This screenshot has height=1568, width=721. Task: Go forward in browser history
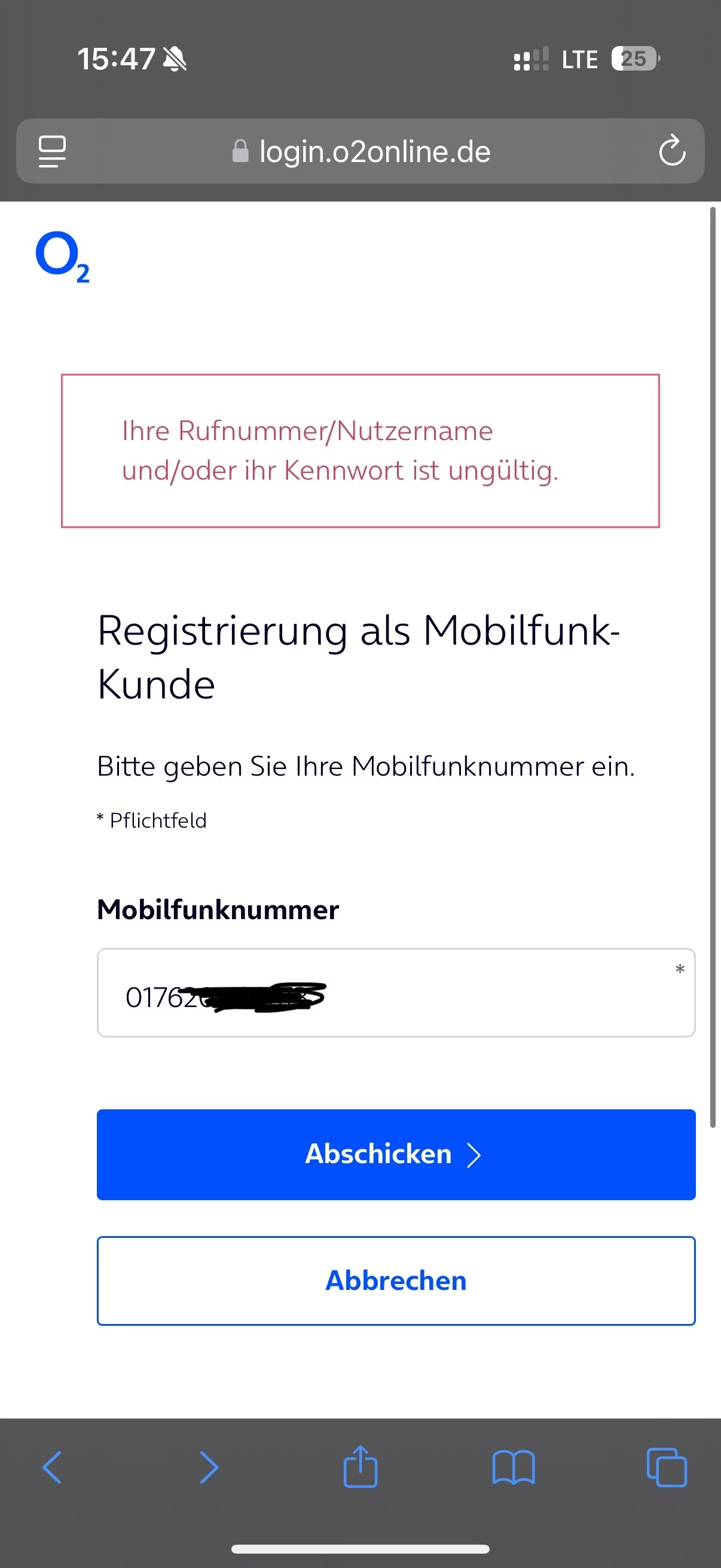coord(209,1468)
